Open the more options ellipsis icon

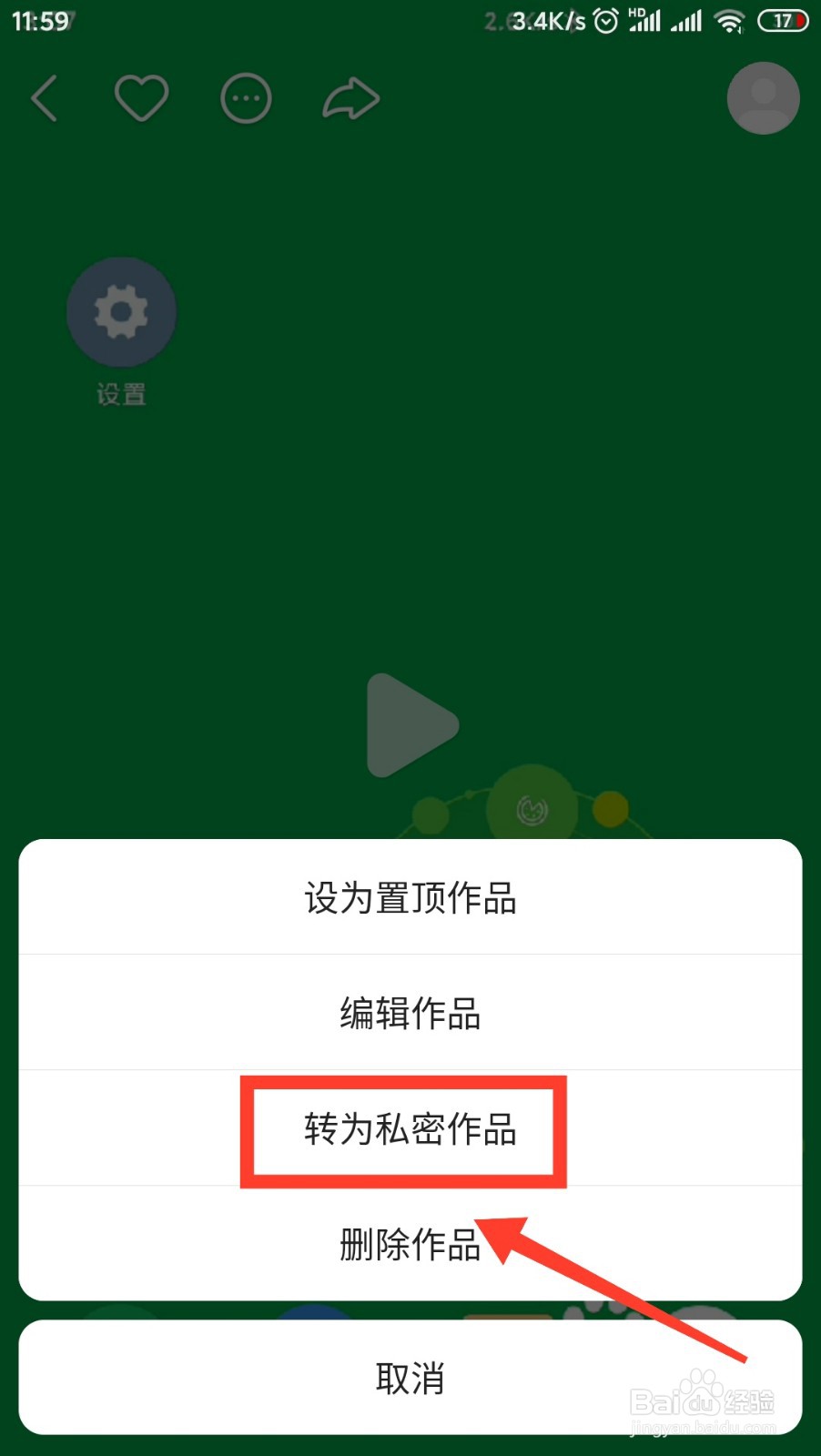tap(245, 97)
